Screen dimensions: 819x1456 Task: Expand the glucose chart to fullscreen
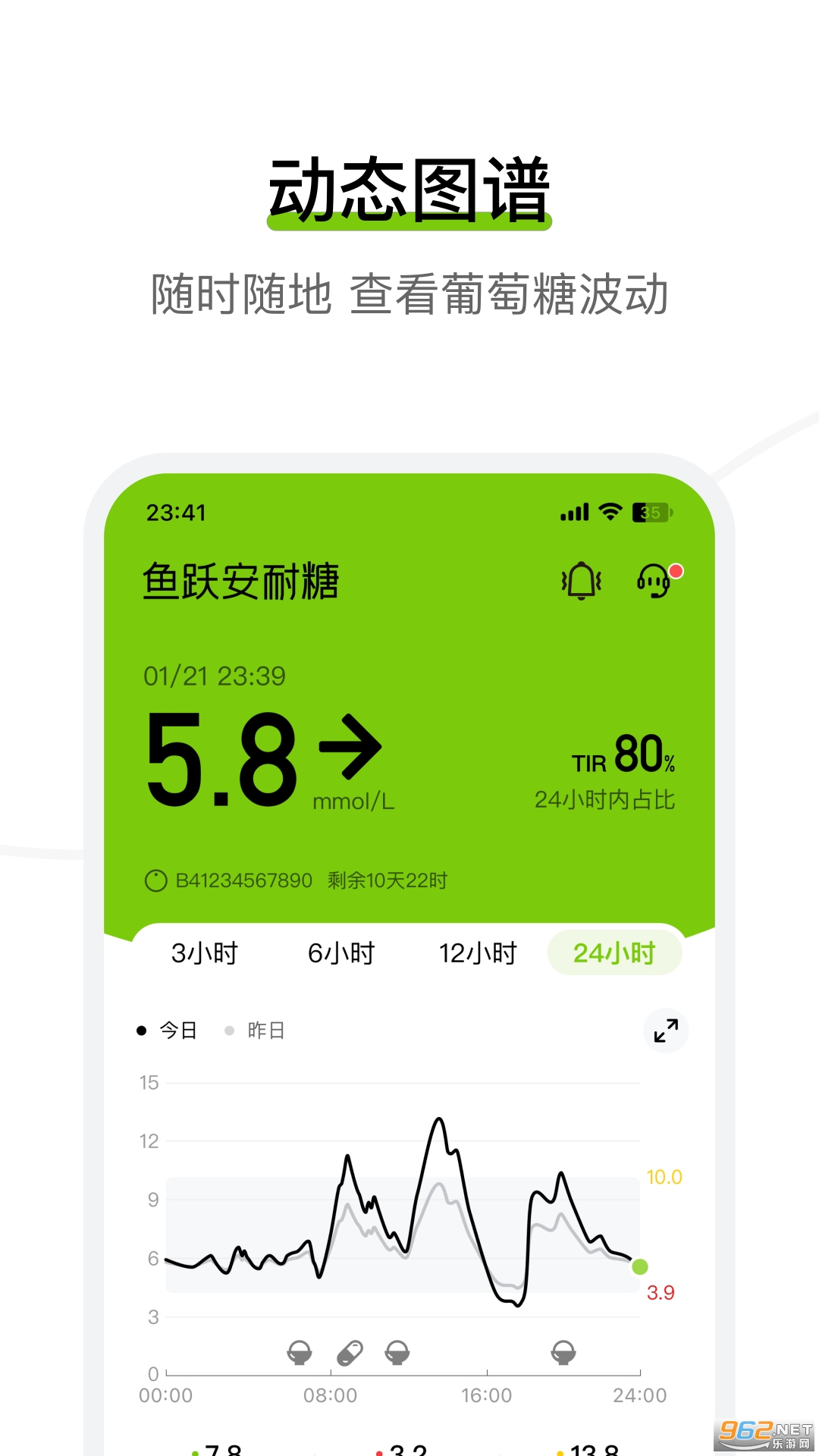coord(666,1030)
